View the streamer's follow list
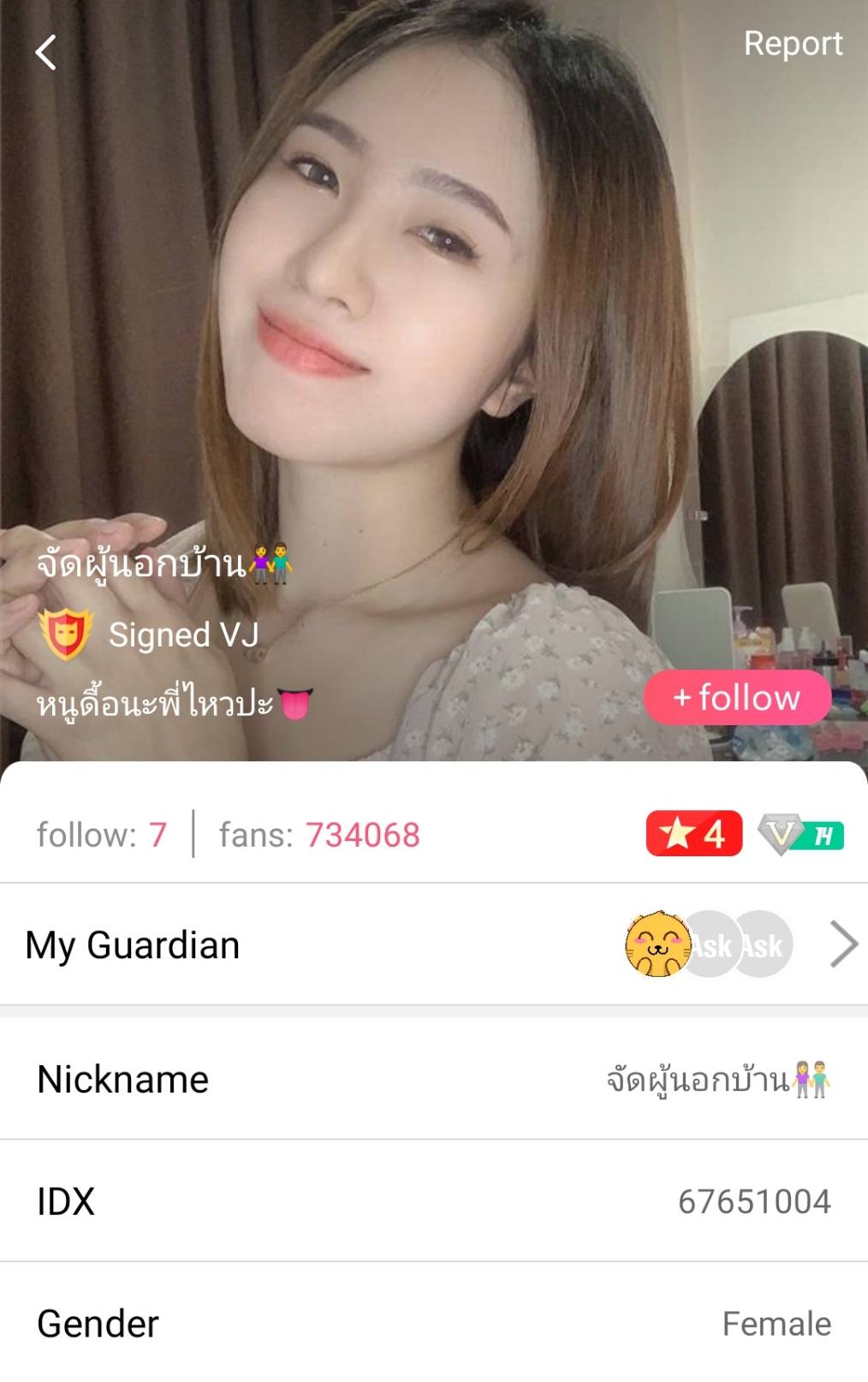The width and height of the screenshot is (868, 1382). [102, 835]
